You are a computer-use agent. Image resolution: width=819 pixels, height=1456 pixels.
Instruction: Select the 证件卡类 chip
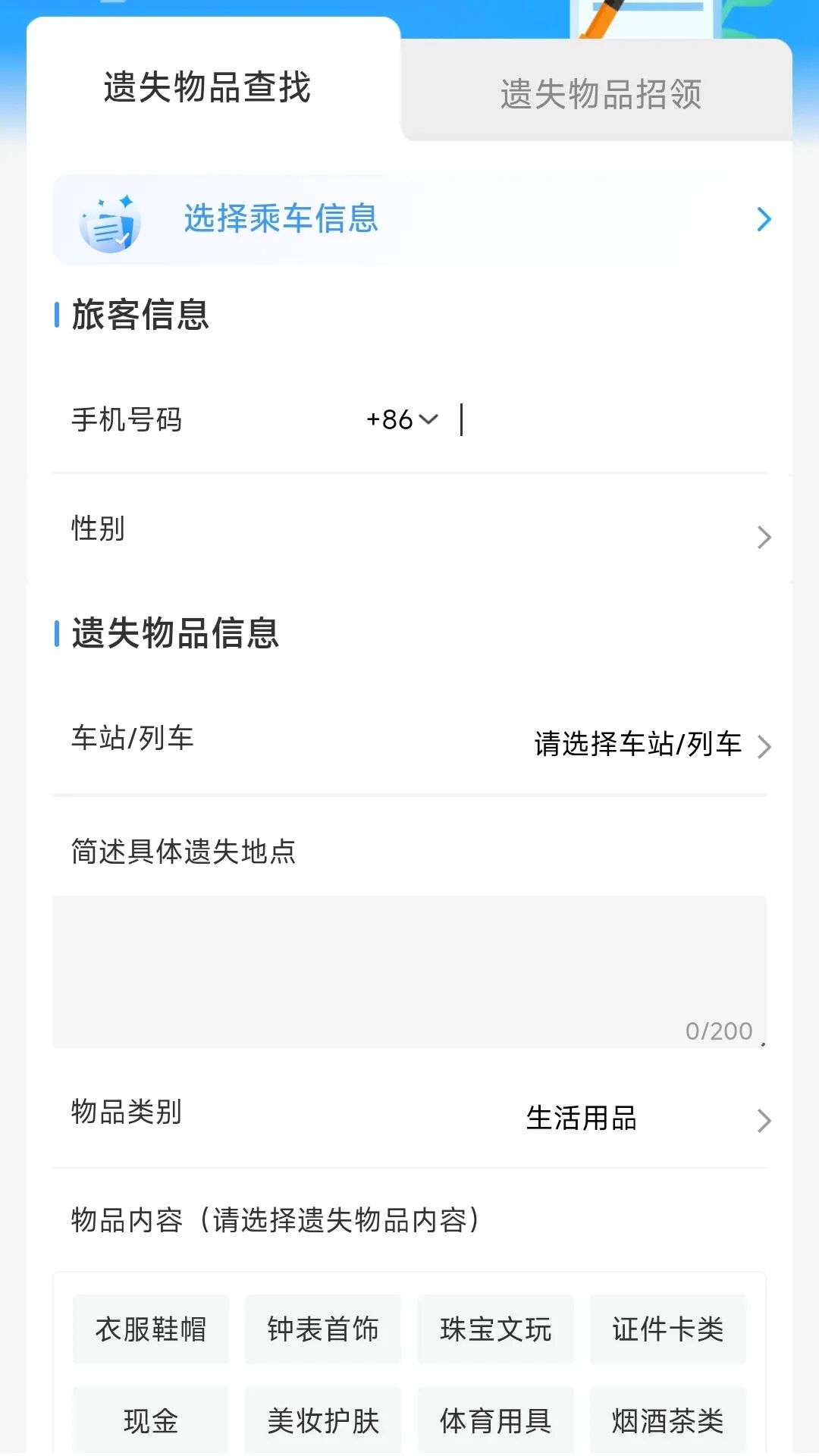click(668, 1329)
